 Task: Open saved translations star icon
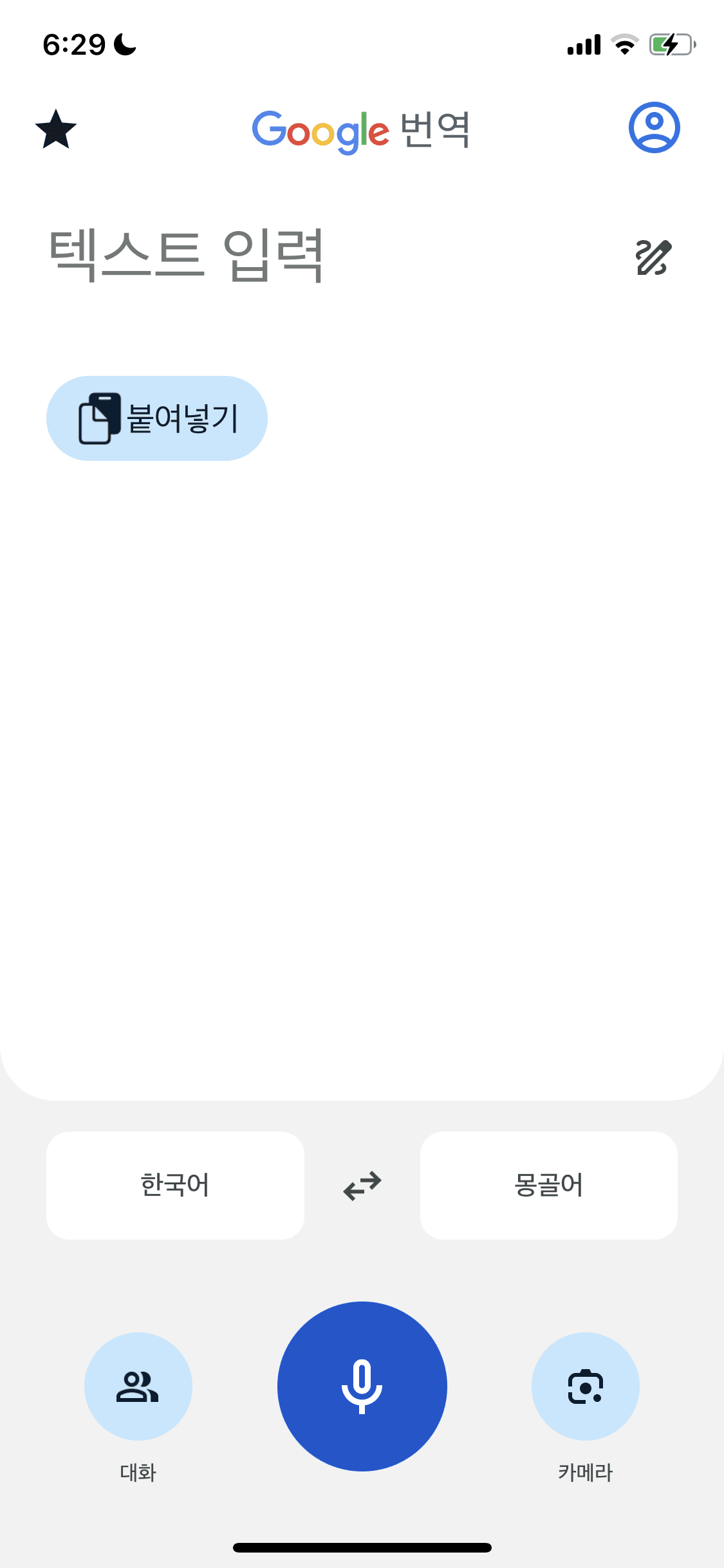pyautogui.click(x=56, y=129)
